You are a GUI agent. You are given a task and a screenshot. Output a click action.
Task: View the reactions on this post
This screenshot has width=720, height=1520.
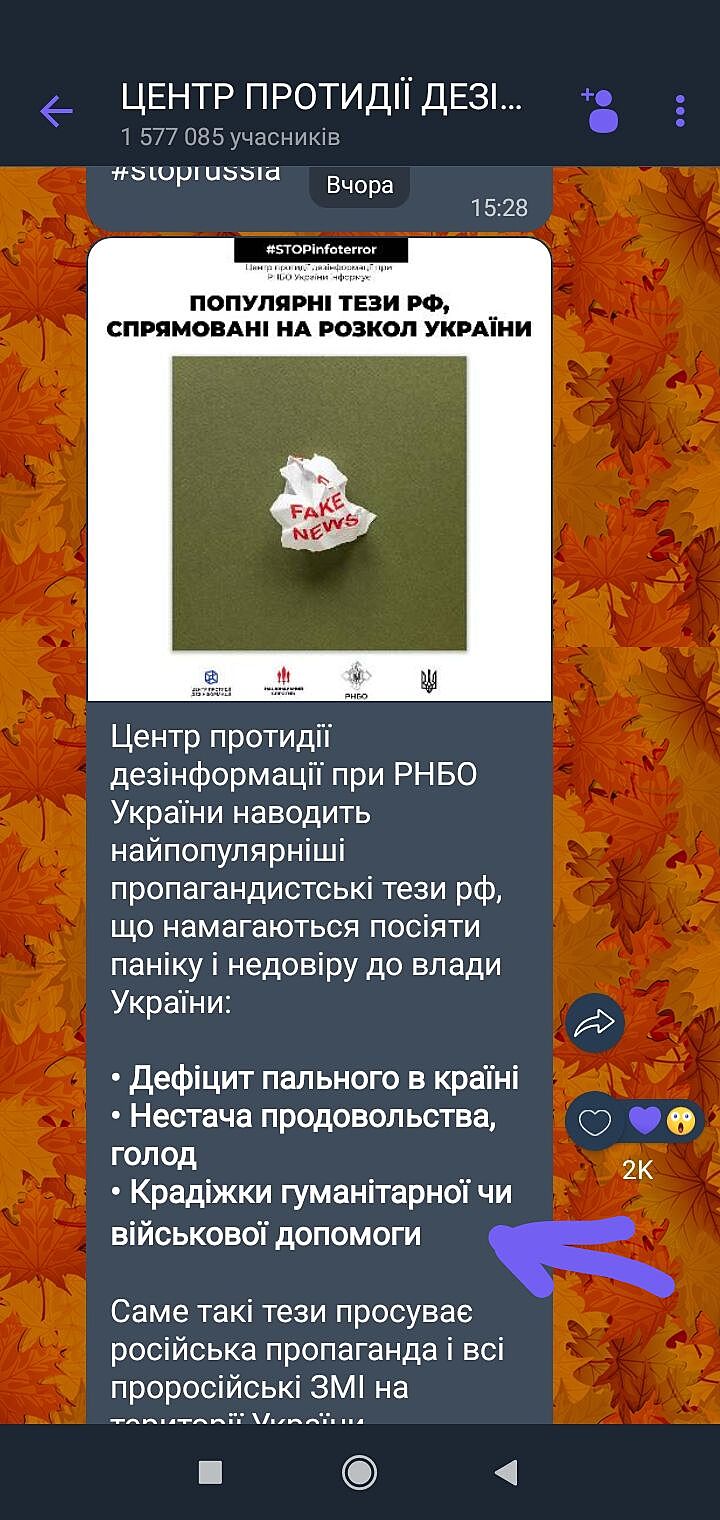click(662, 1121)
